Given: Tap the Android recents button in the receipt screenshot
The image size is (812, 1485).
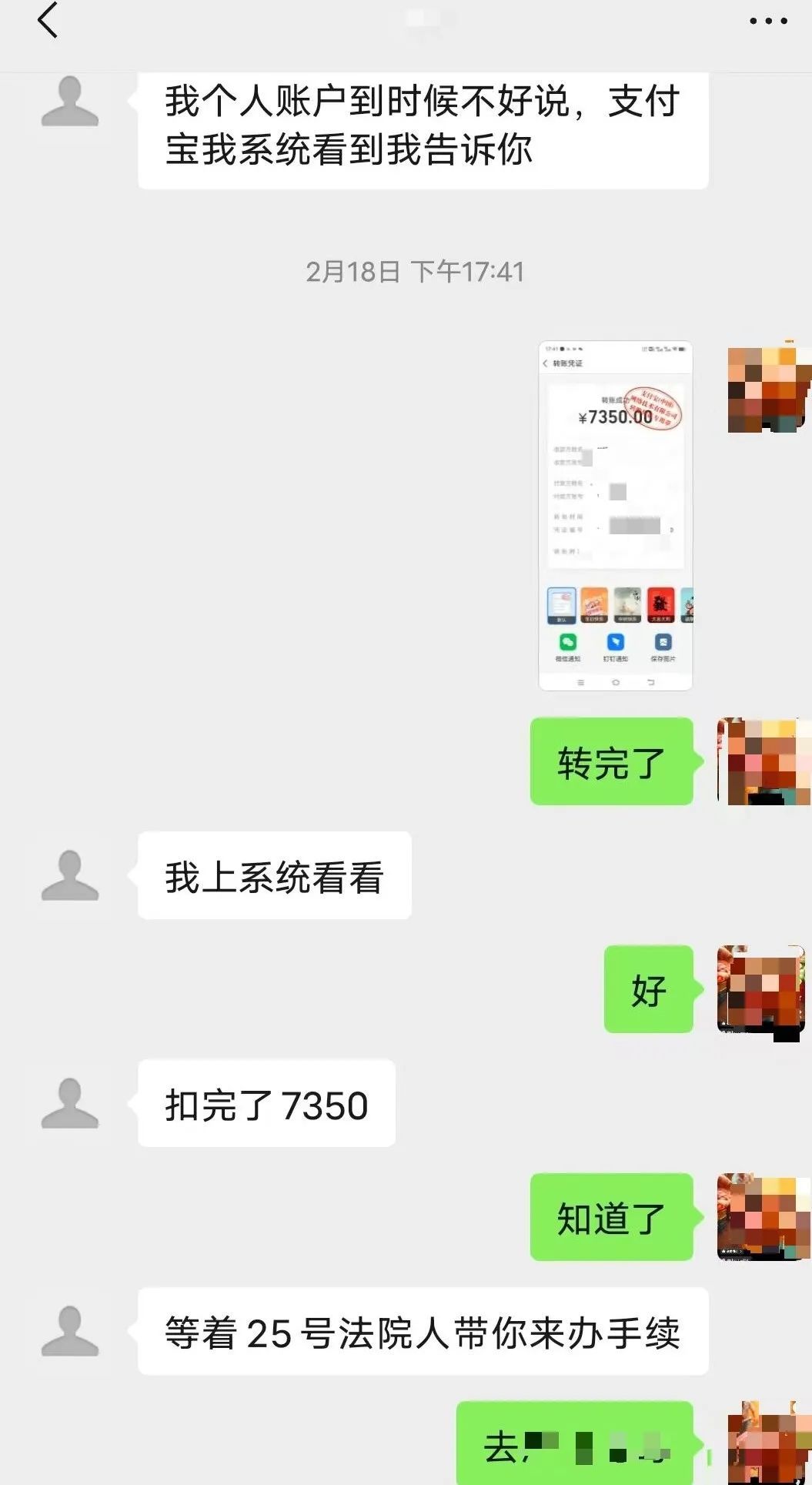Looking at the screenshot, I should (581, 683).
